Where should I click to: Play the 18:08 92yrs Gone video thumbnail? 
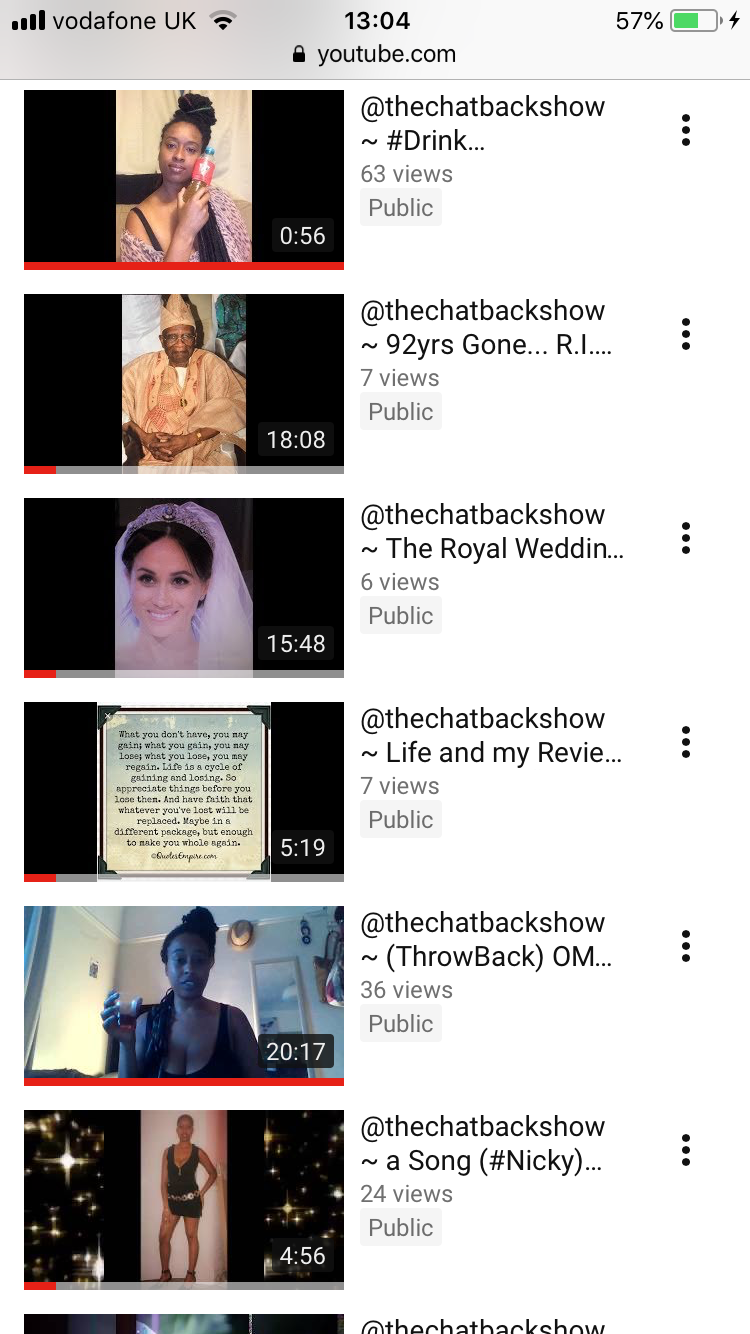[x=184, y=382]
